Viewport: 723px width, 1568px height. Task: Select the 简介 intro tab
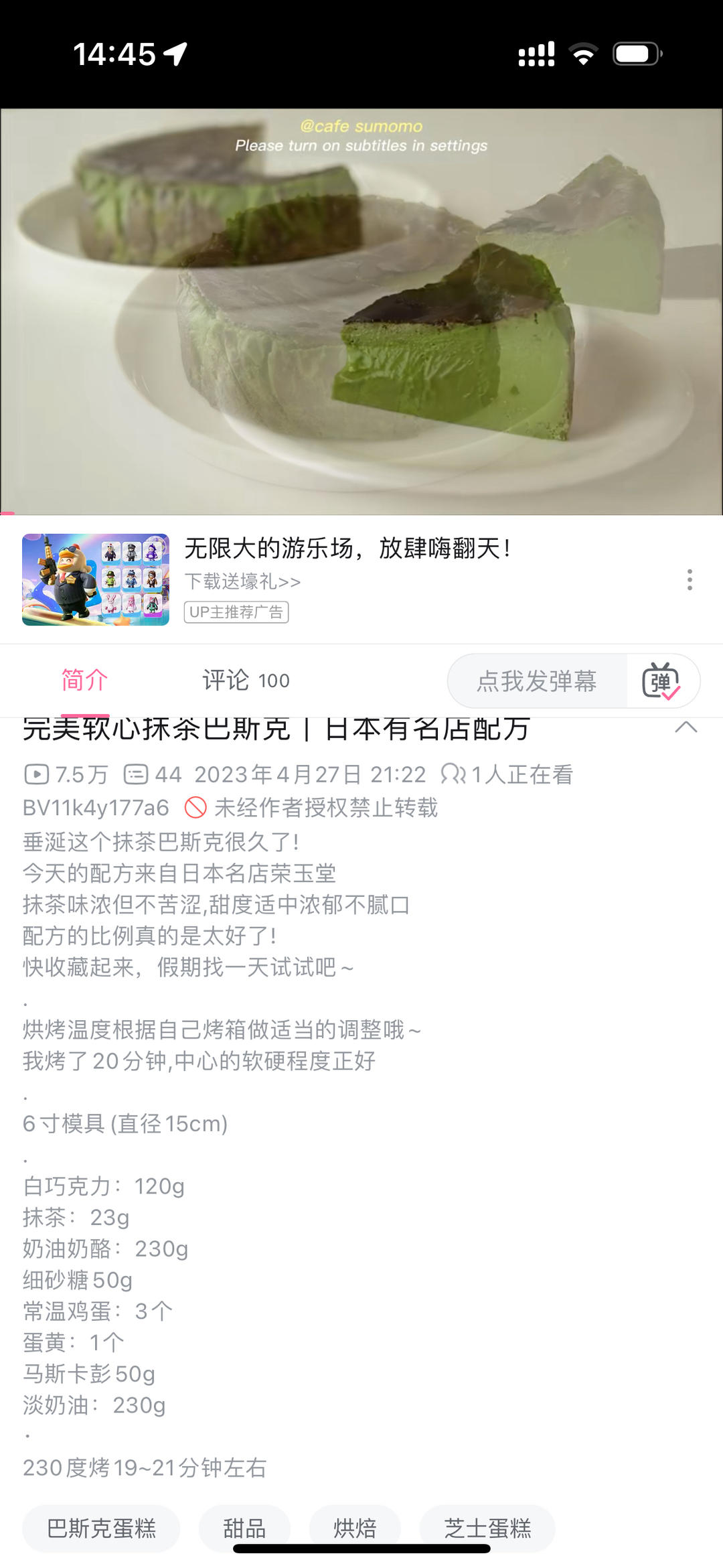pos(82,679)
